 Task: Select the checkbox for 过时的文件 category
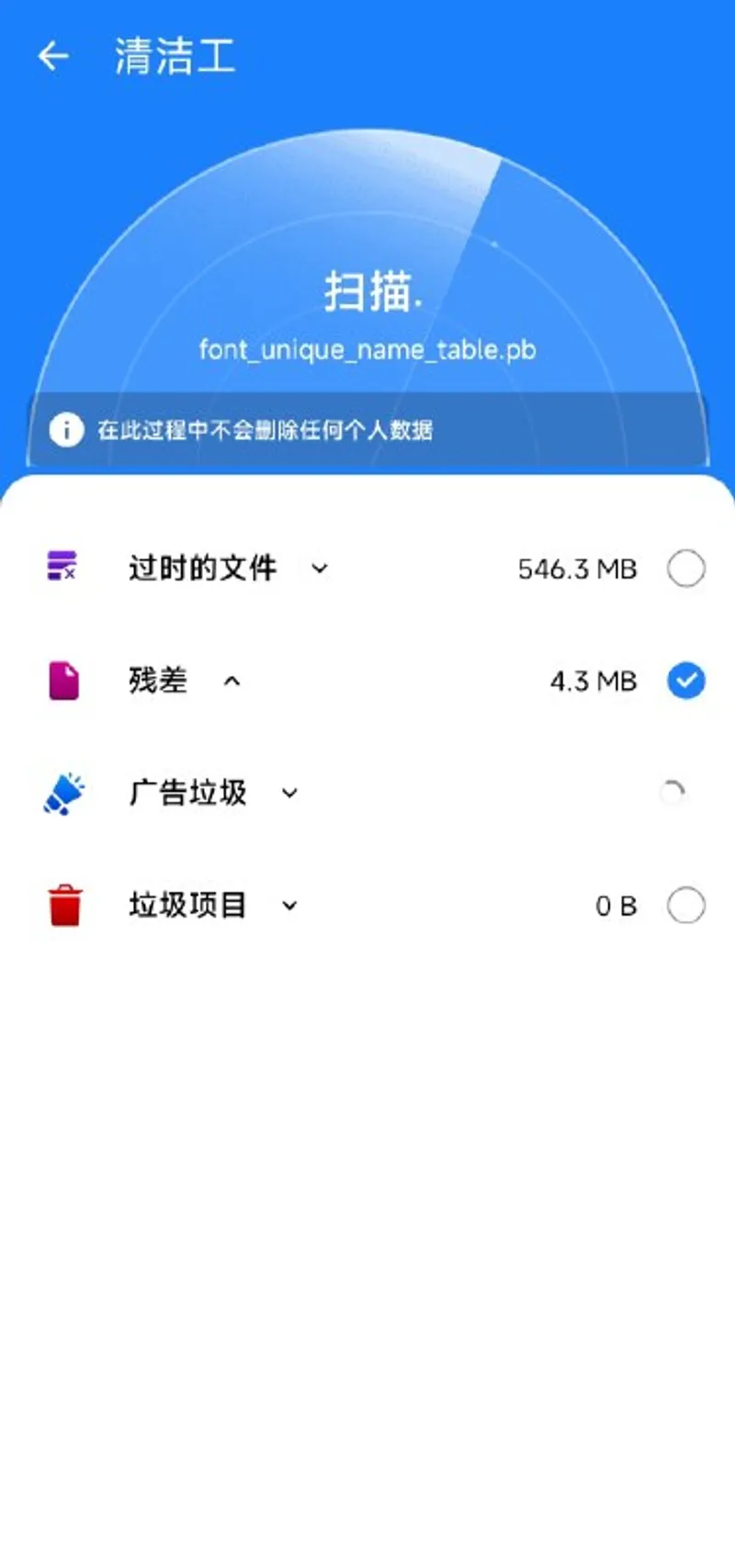click(685, 569)
